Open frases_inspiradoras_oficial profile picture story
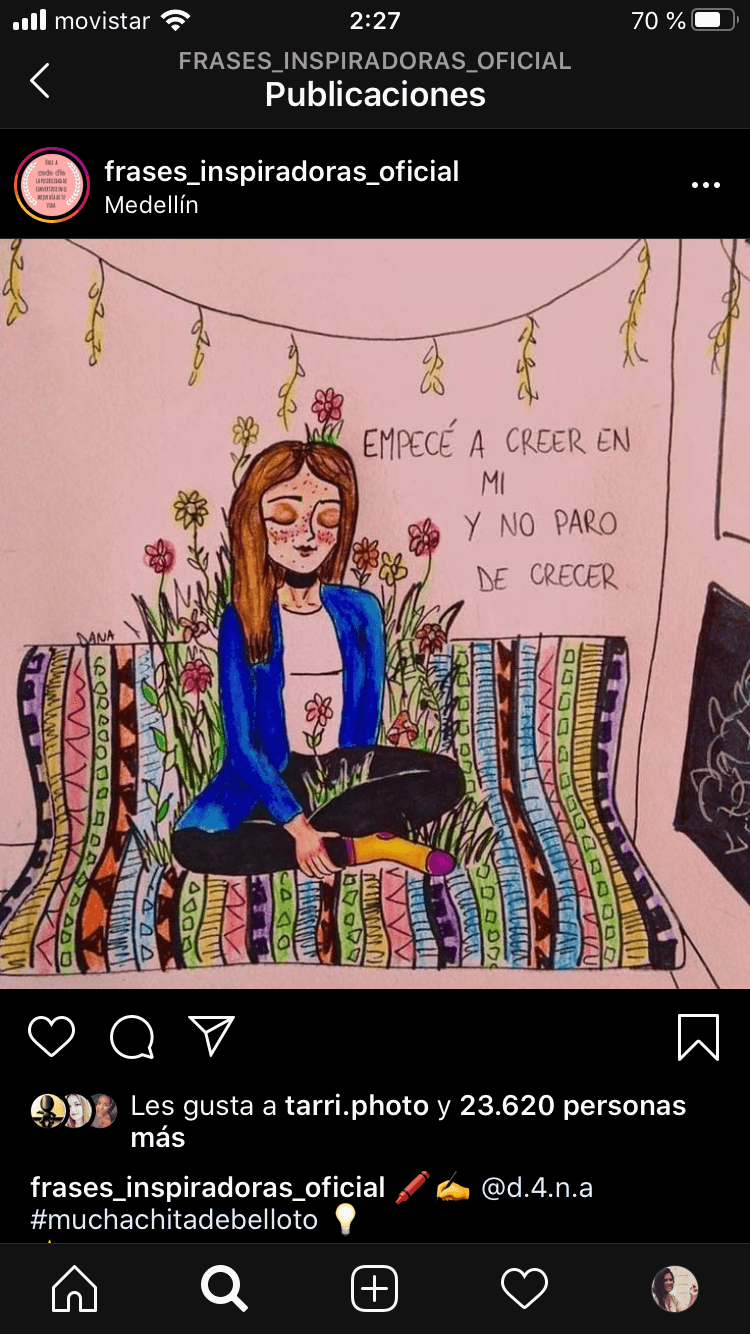The height and width of the screenshot is (1334, 750). pos(53,185)
